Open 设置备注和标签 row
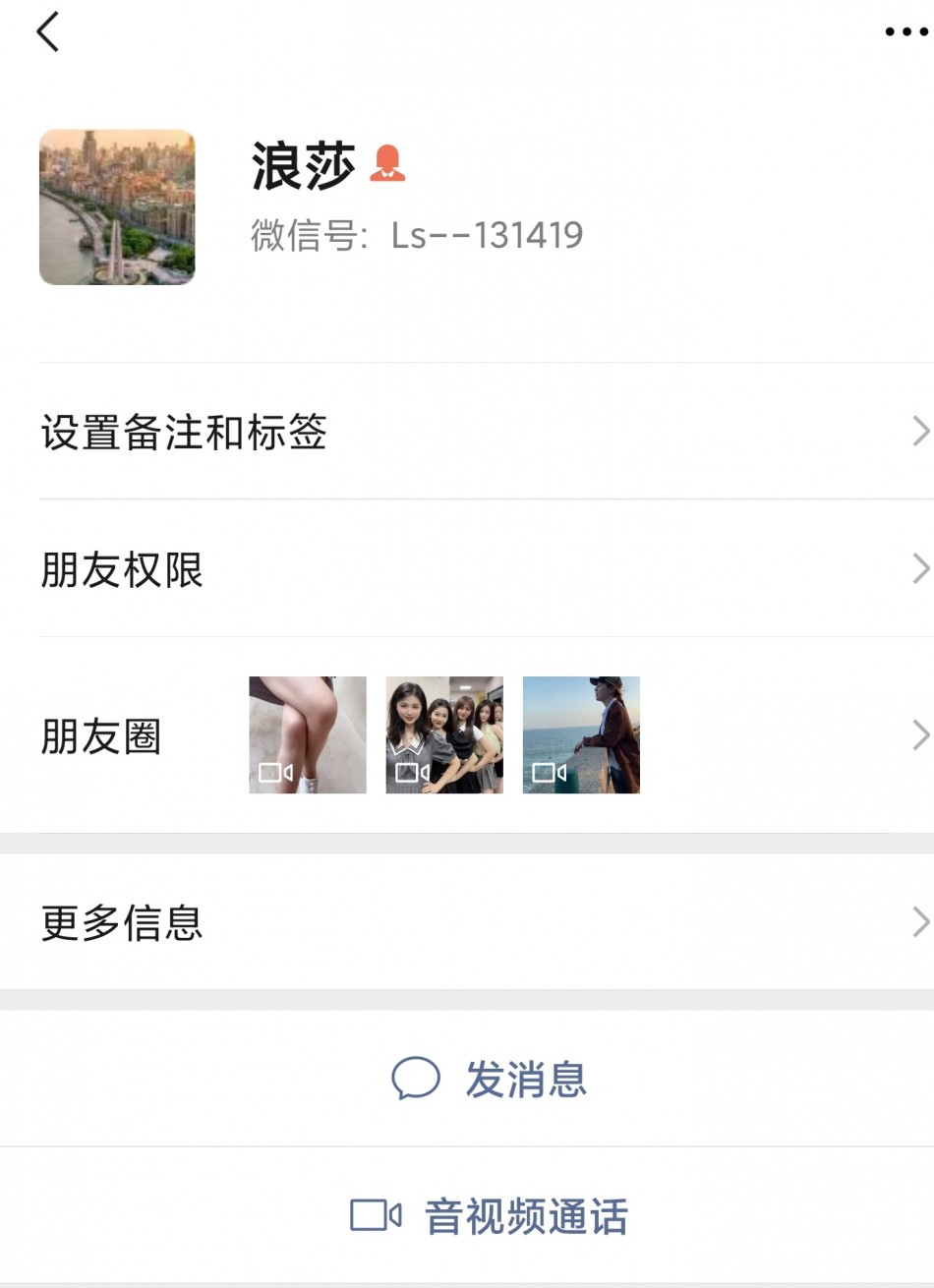 467,432
